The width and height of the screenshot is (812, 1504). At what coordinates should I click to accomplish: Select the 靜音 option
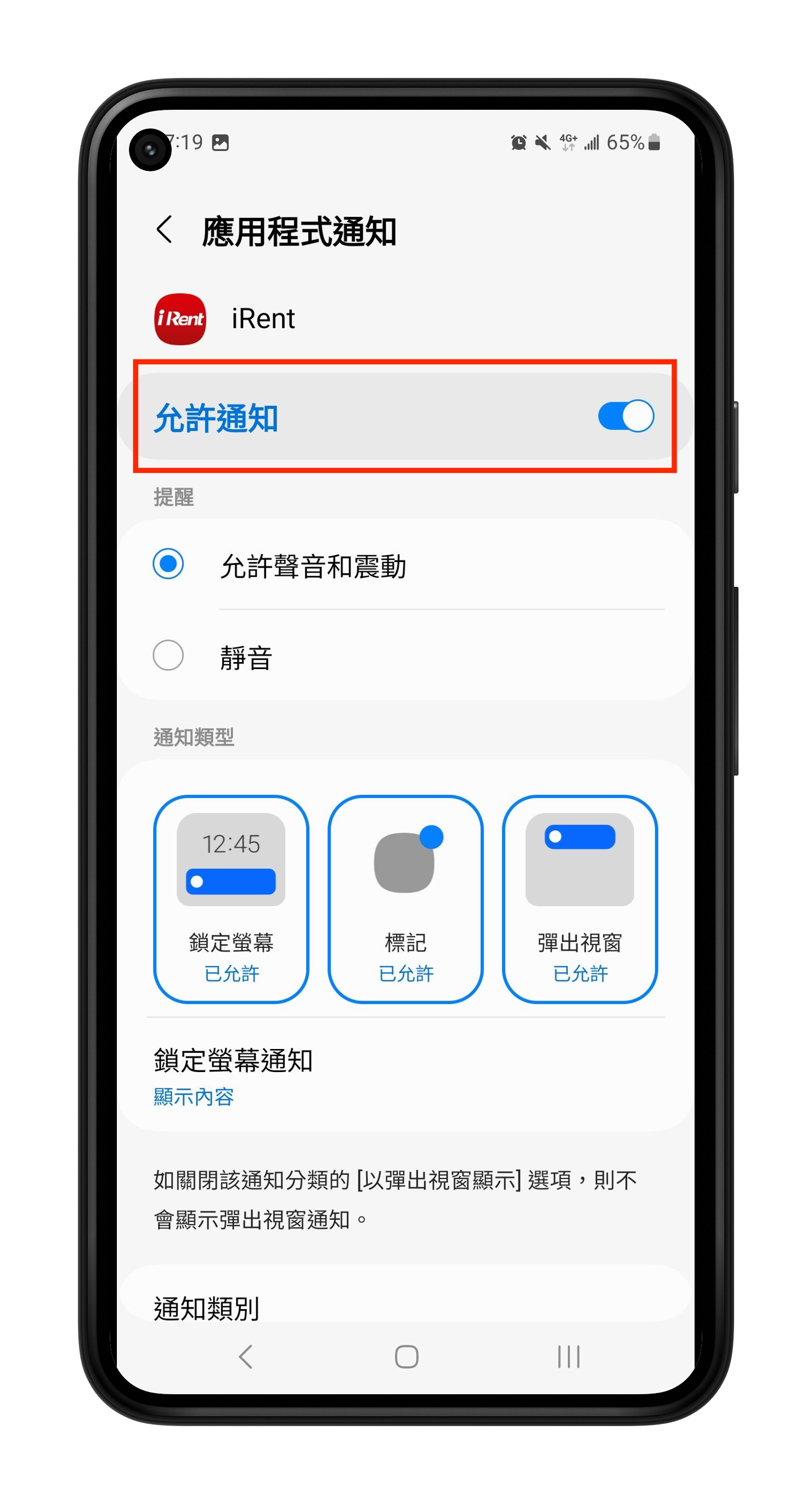168,655
